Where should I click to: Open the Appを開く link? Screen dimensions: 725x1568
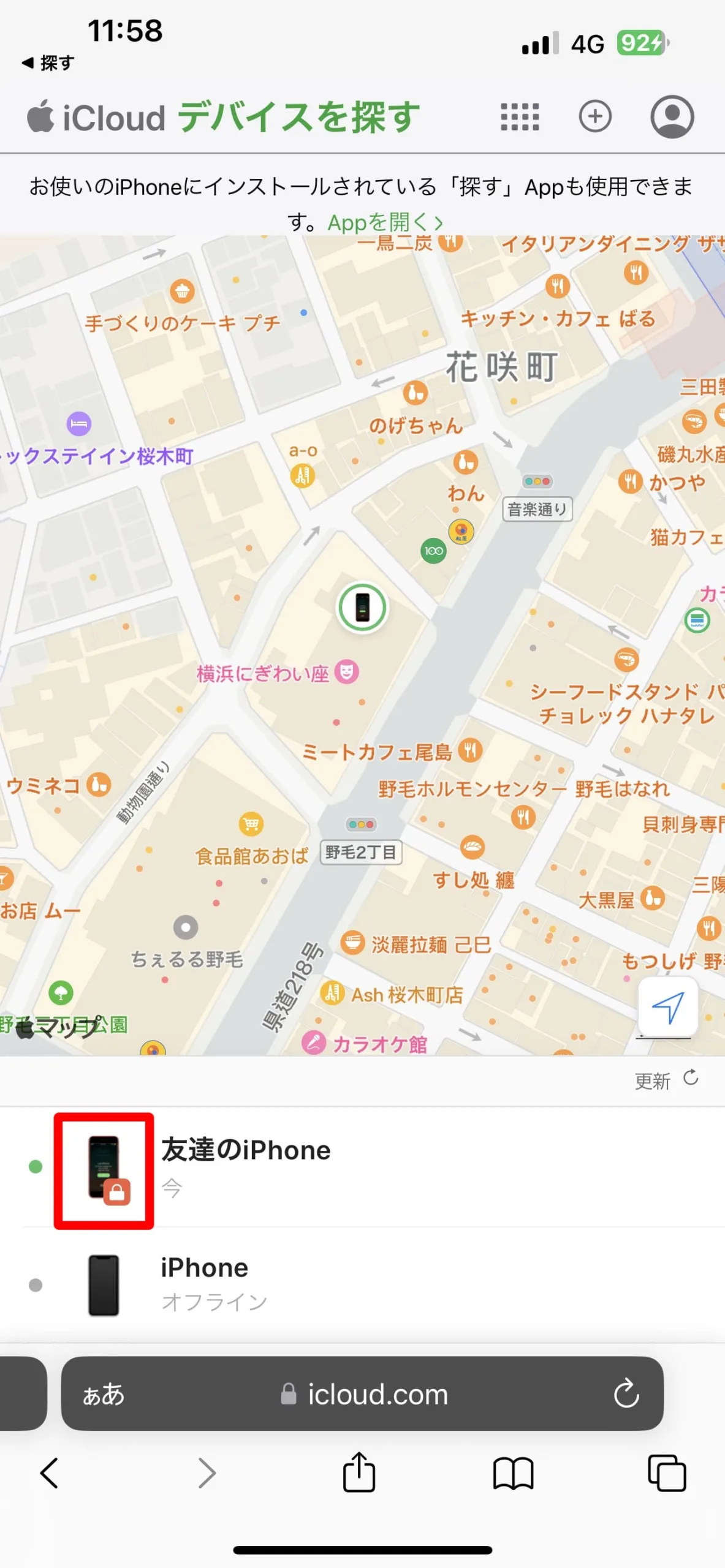click(384, 222)
